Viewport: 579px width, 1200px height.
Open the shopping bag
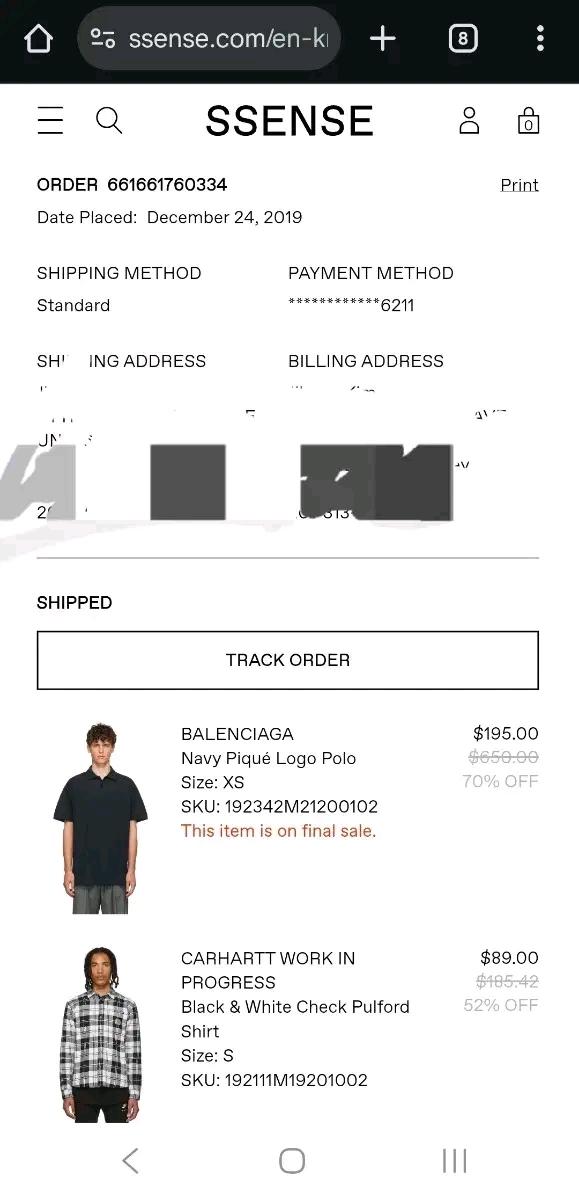[x=528, y=121]
